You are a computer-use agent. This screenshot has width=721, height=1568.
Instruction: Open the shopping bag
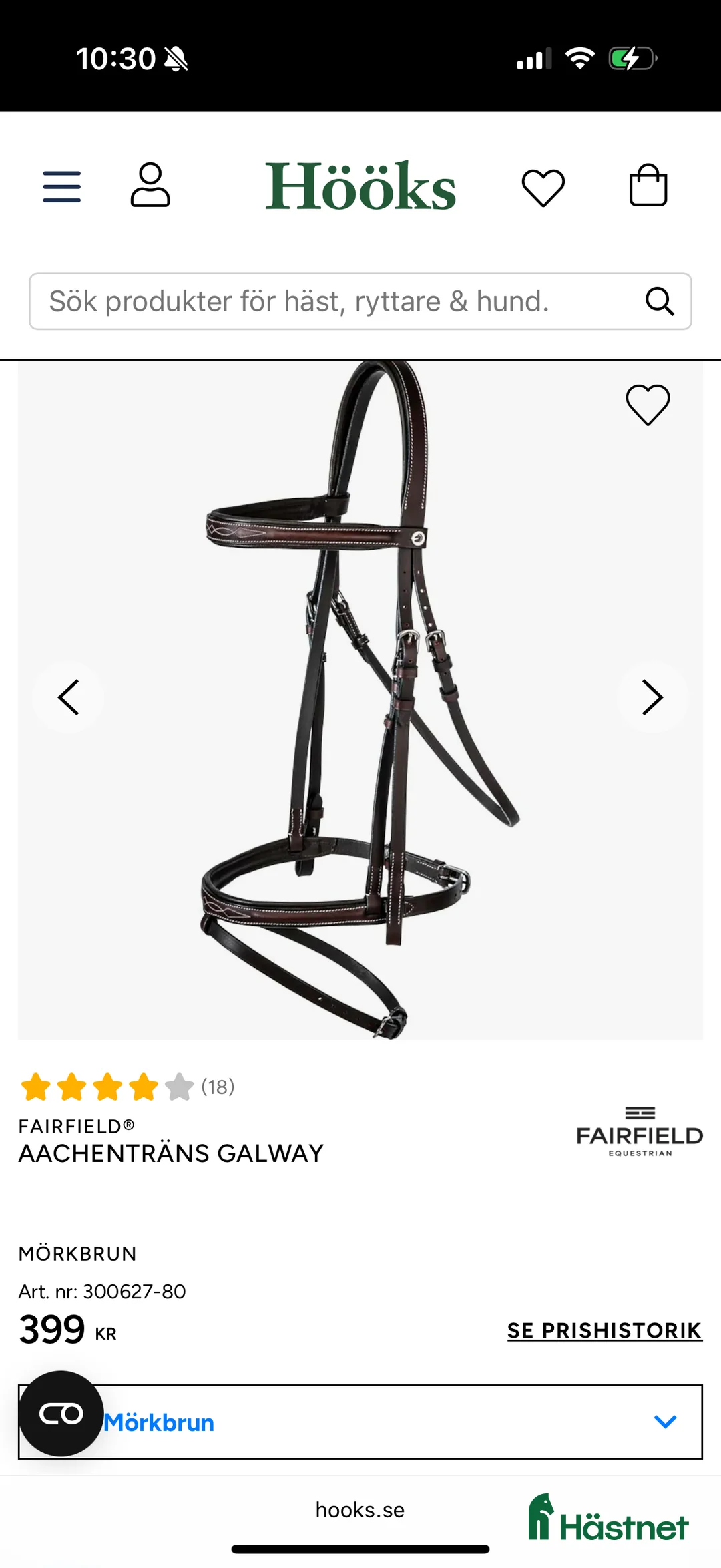[648, 186]
